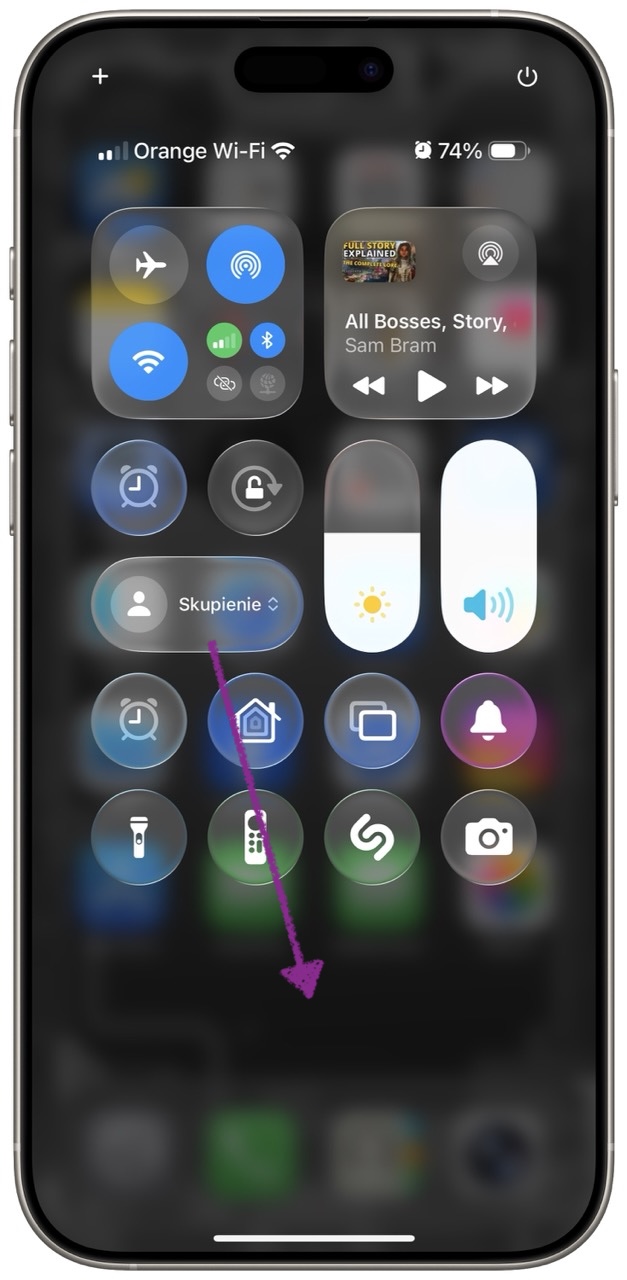The image size is (627, 1280).
Task: Toggle the AirDrop control
Action: pos(245,265)
